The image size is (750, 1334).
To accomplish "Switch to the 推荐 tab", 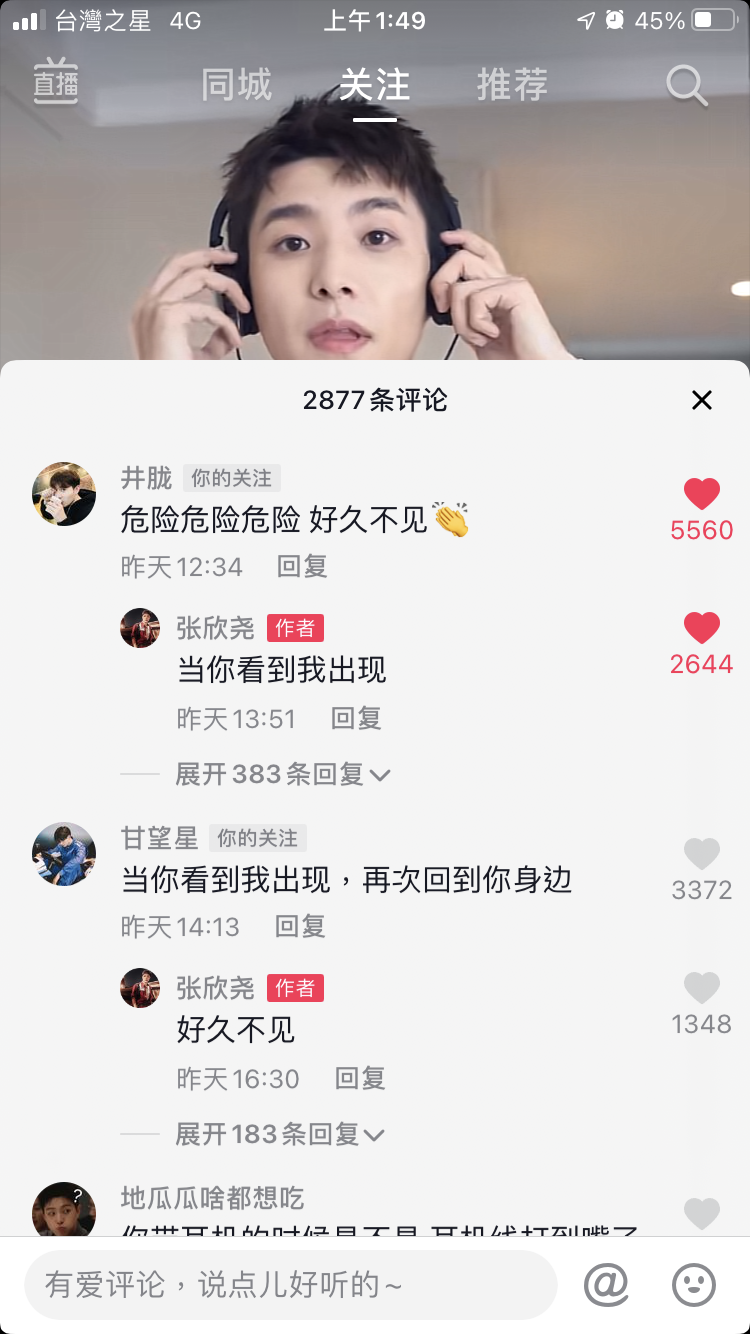I will tap(512, 86).
